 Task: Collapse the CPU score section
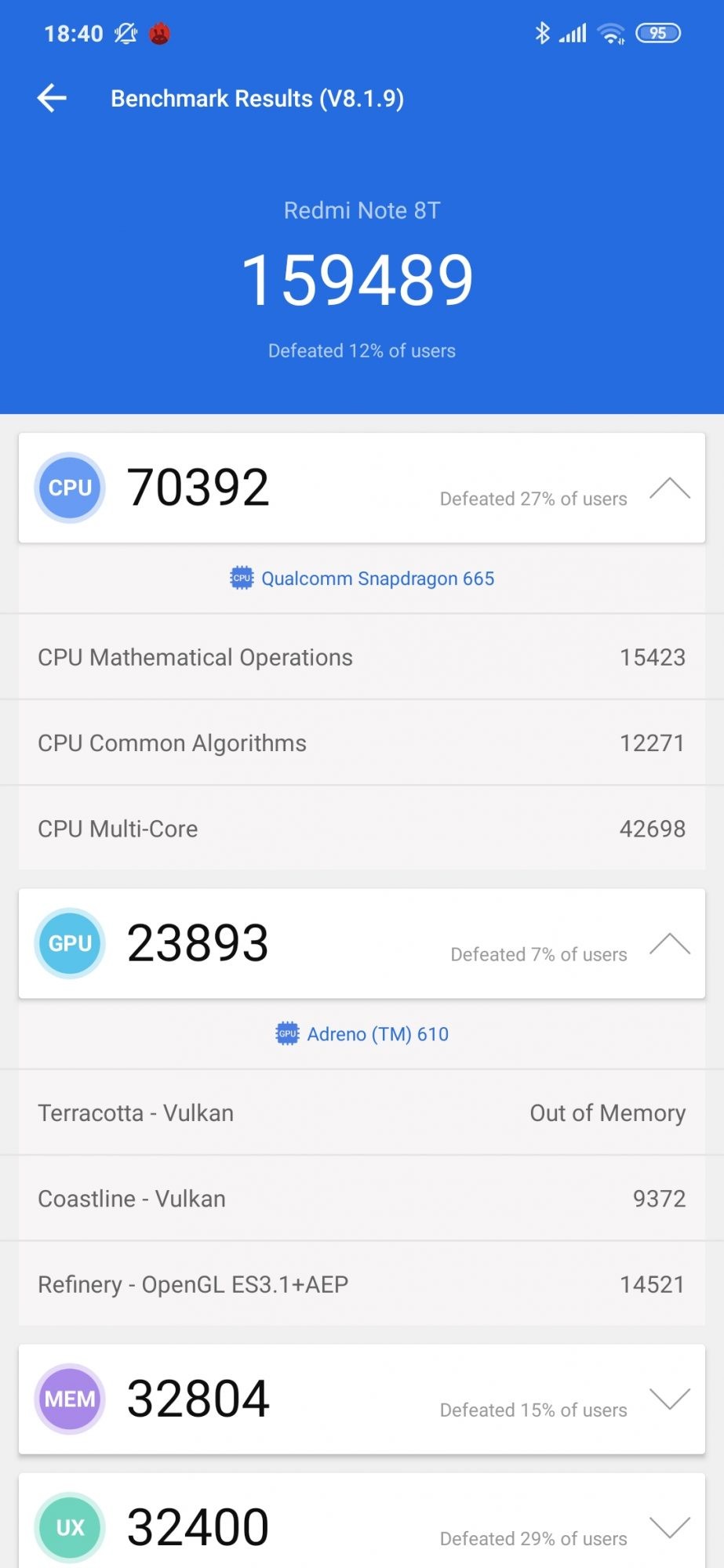[x=669, y=488]
